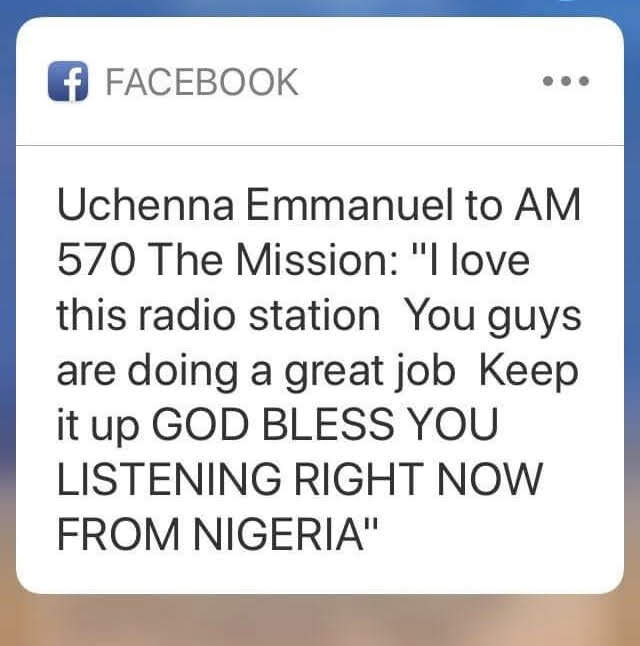Open Uchenna Emmanuel's Facebook post notification
The height and width of the screenshot is (646, 640).
click(319, 370)
